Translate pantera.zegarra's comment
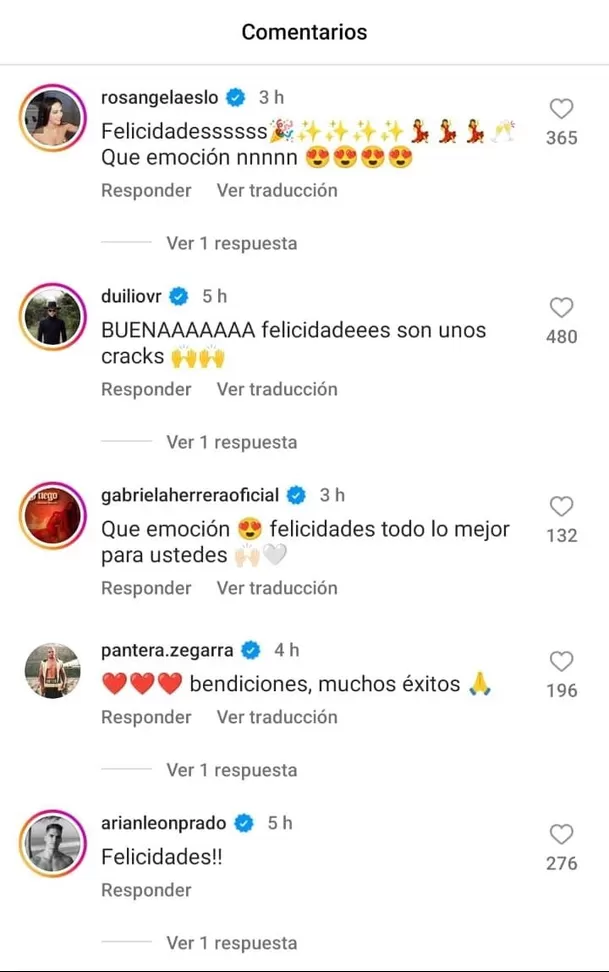Image resolution: width=609 pixels, height=972 pixels. pyautogui.click(x=277, y=717)
